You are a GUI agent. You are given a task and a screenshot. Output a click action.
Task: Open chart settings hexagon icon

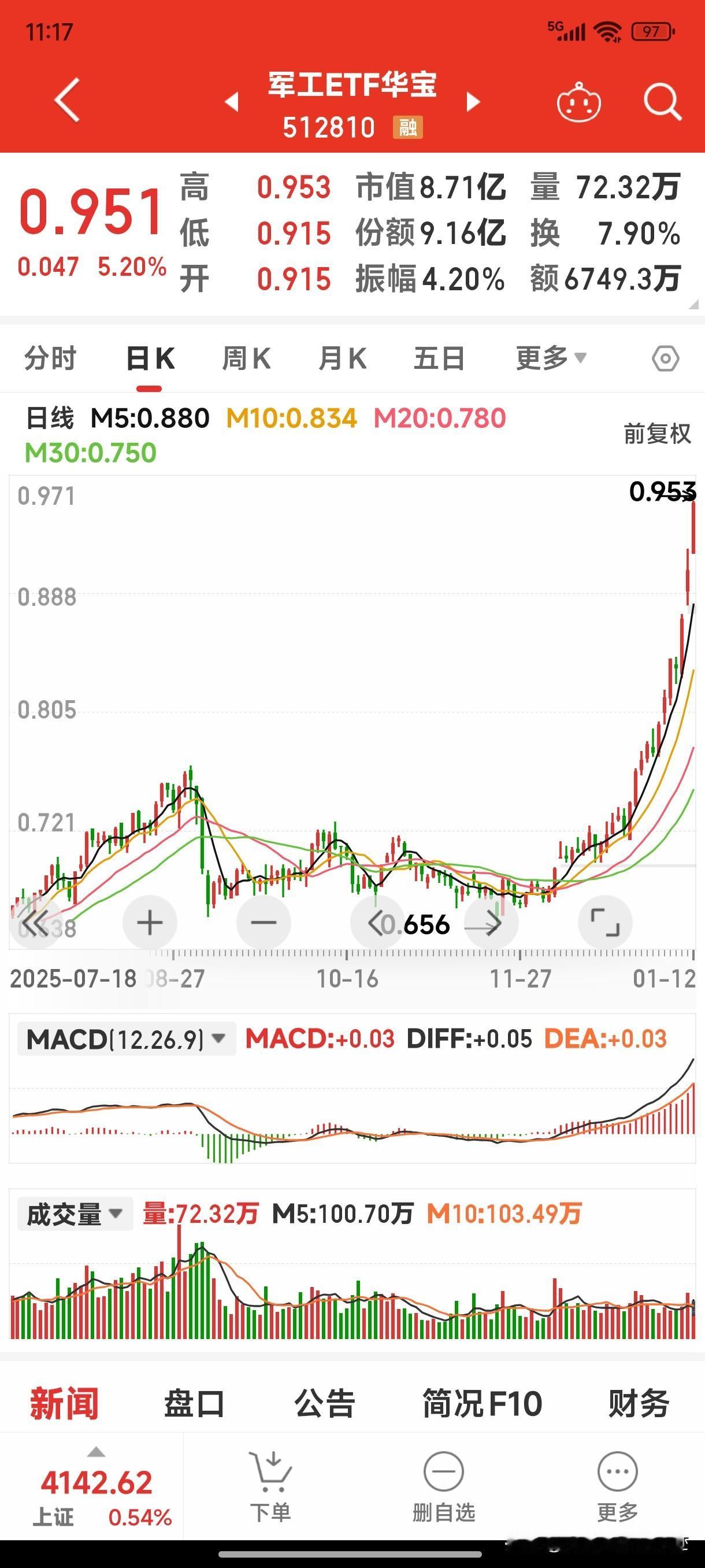point(665,358)
